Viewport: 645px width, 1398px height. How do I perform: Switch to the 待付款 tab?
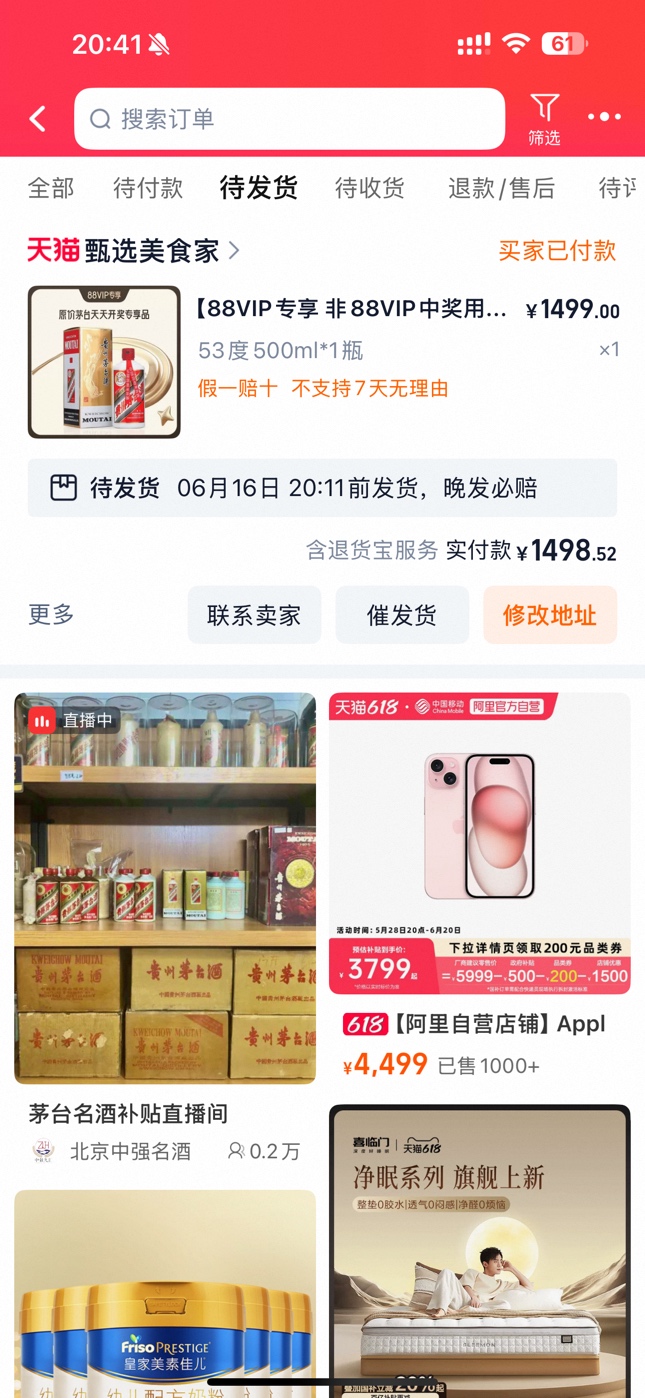[148, 188]
